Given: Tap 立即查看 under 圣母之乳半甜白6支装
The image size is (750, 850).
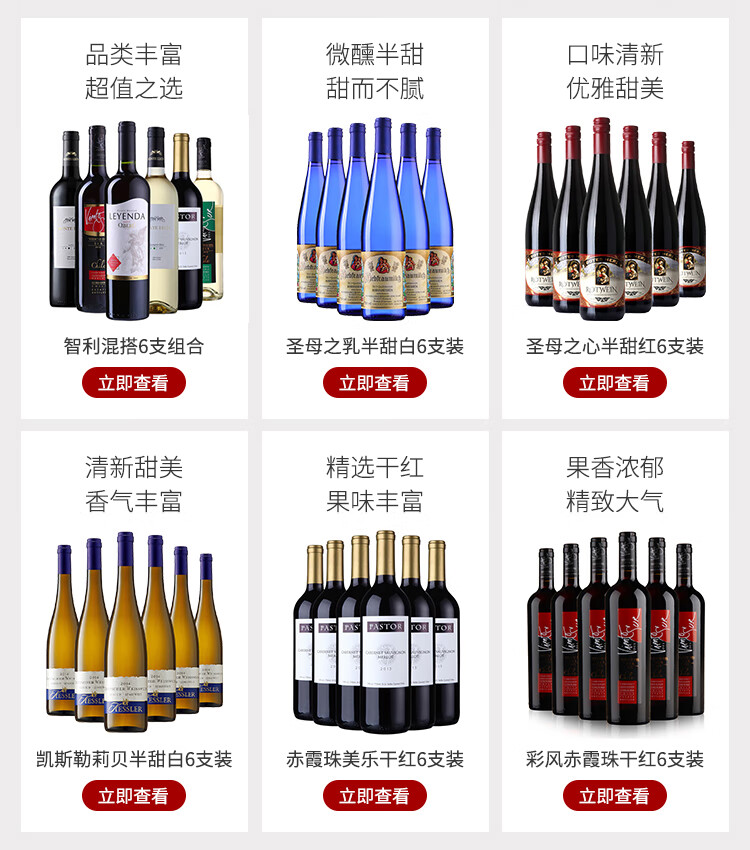Looking at the screenshot, I should (x=374, y=383).
